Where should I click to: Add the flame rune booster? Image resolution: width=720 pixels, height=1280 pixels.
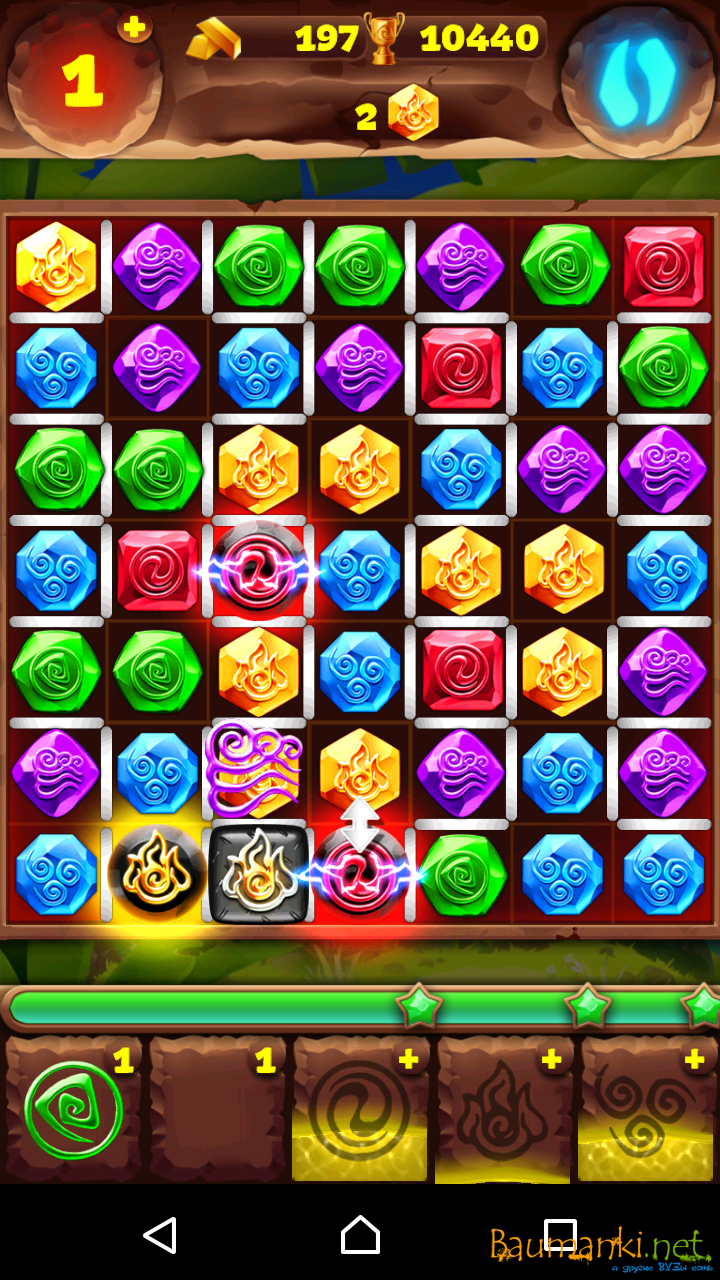pyautogui.click(x=503, y=1110)
